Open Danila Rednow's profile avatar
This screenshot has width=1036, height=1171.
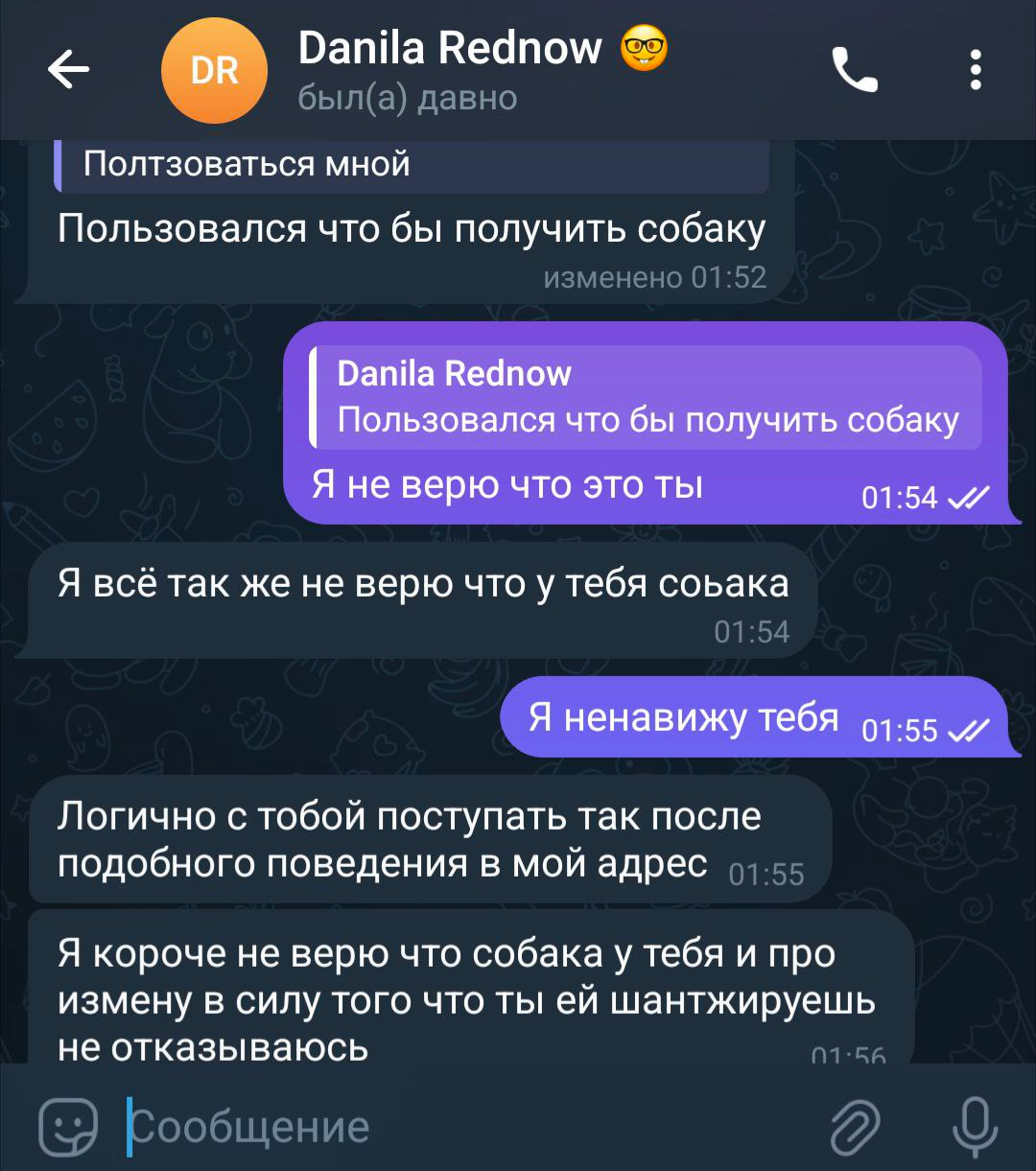coord(213,71)
